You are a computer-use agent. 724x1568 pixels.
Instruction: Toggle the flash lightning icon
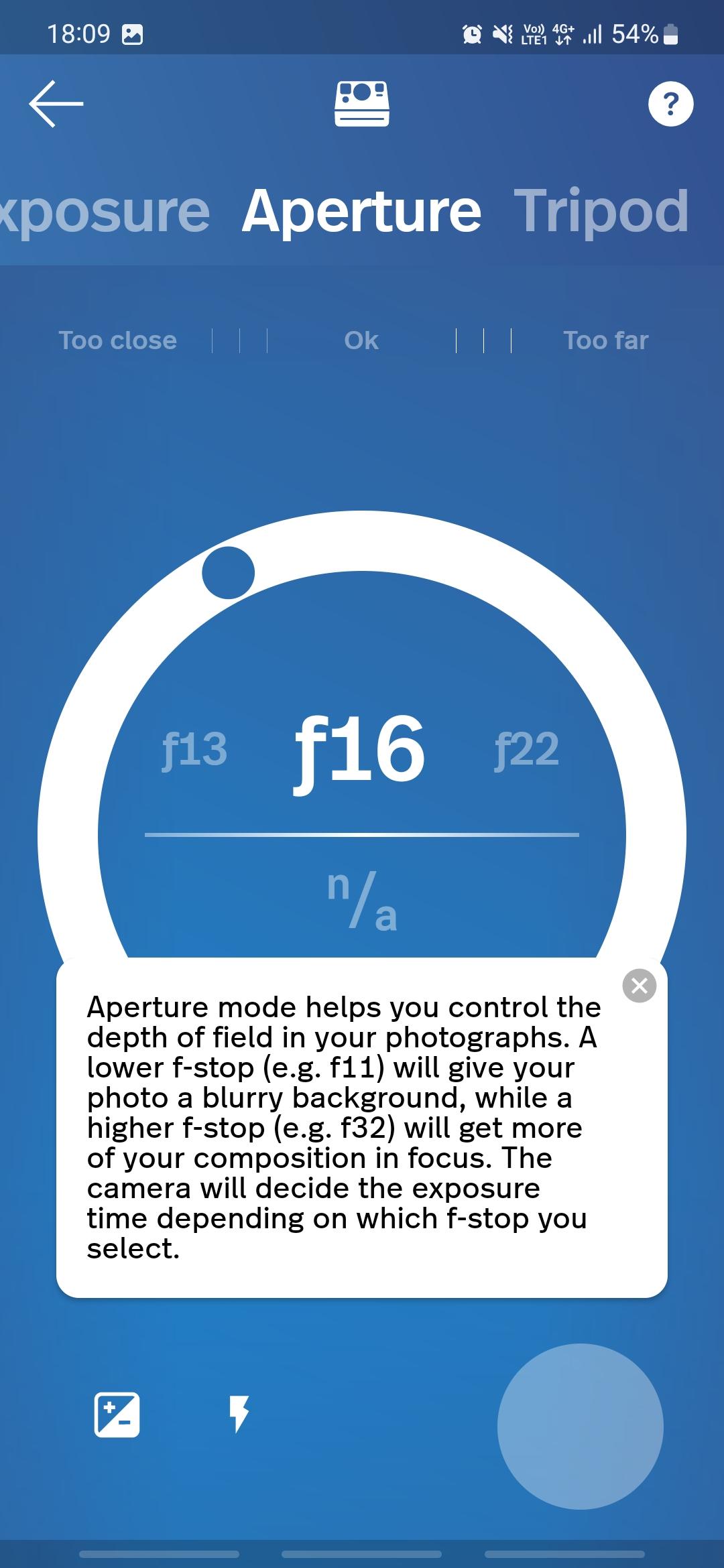[239, 1415]
